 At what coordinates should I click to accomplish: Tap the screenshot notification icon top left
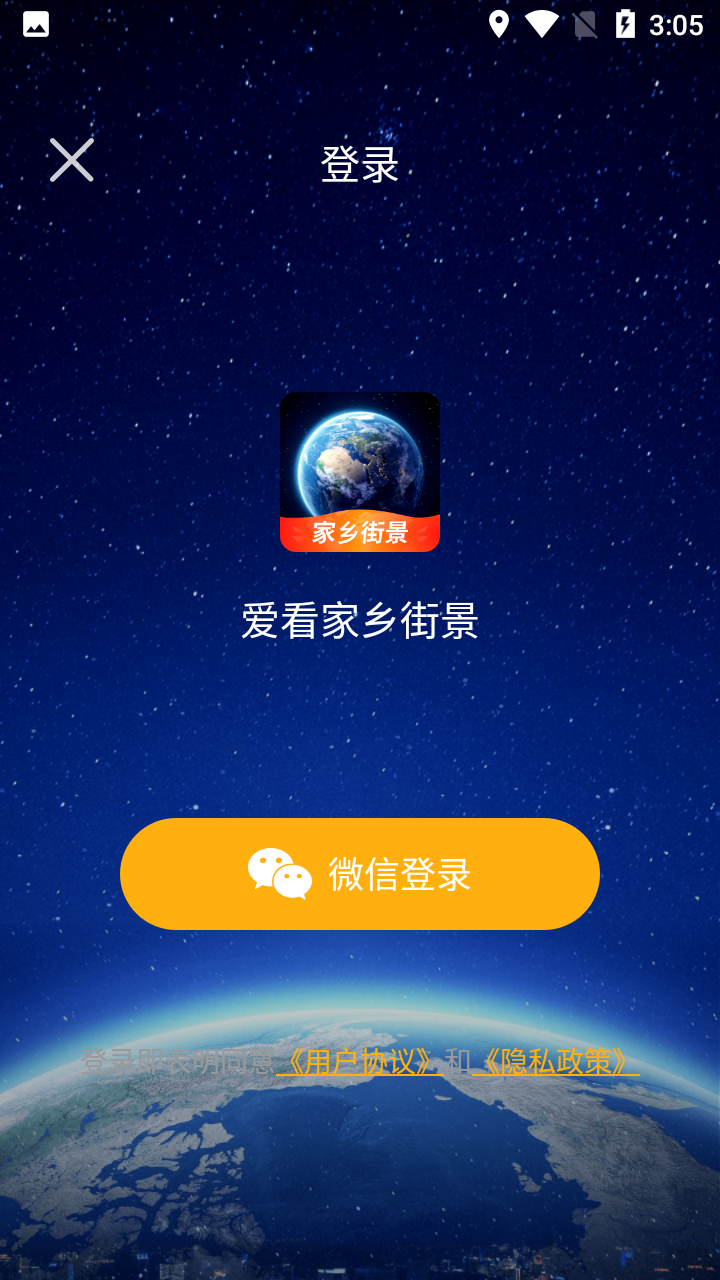36,25
